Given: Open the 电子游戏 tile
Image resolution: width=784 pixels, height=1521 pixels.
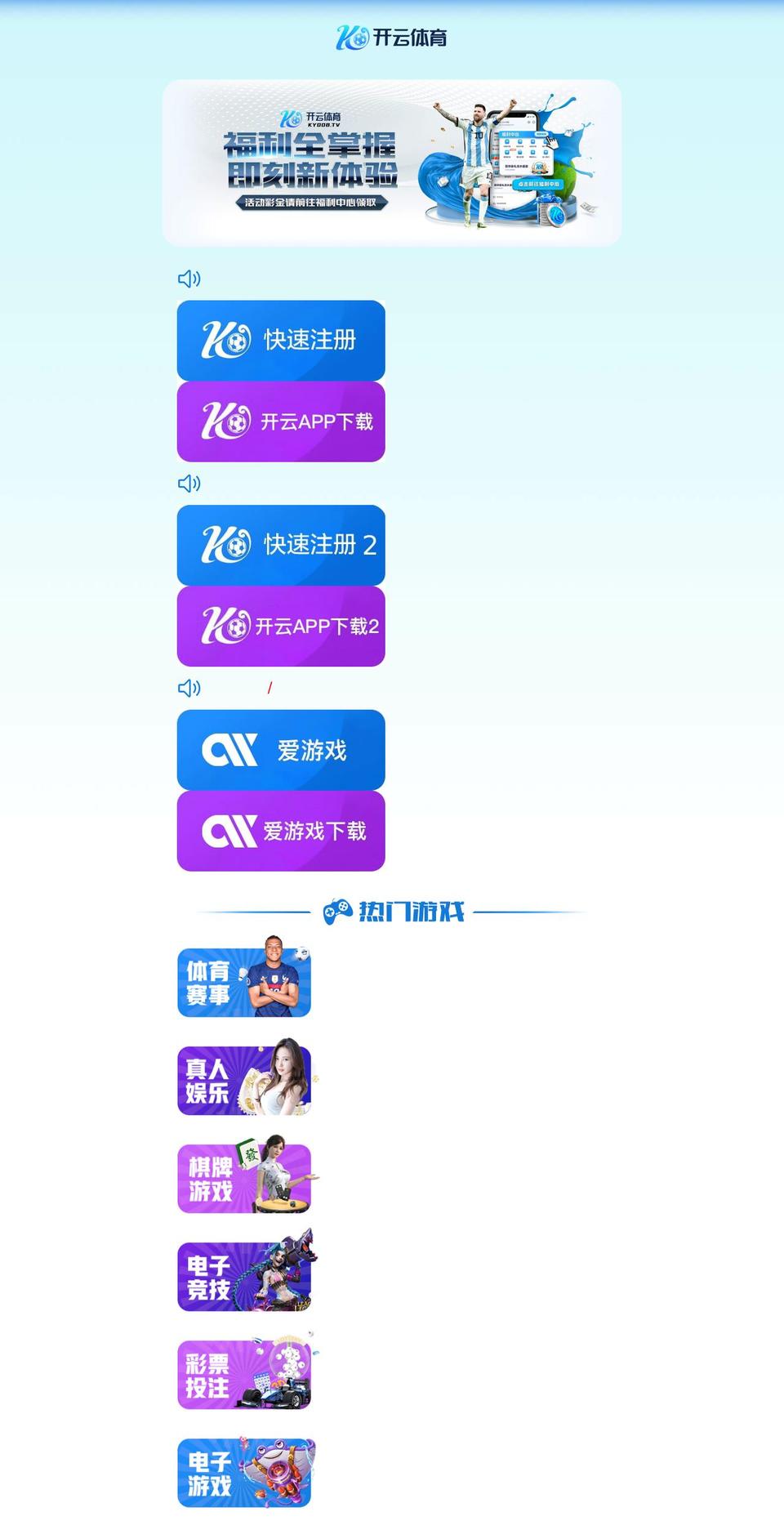Looking at the screenshot, I should point(244,1471).
